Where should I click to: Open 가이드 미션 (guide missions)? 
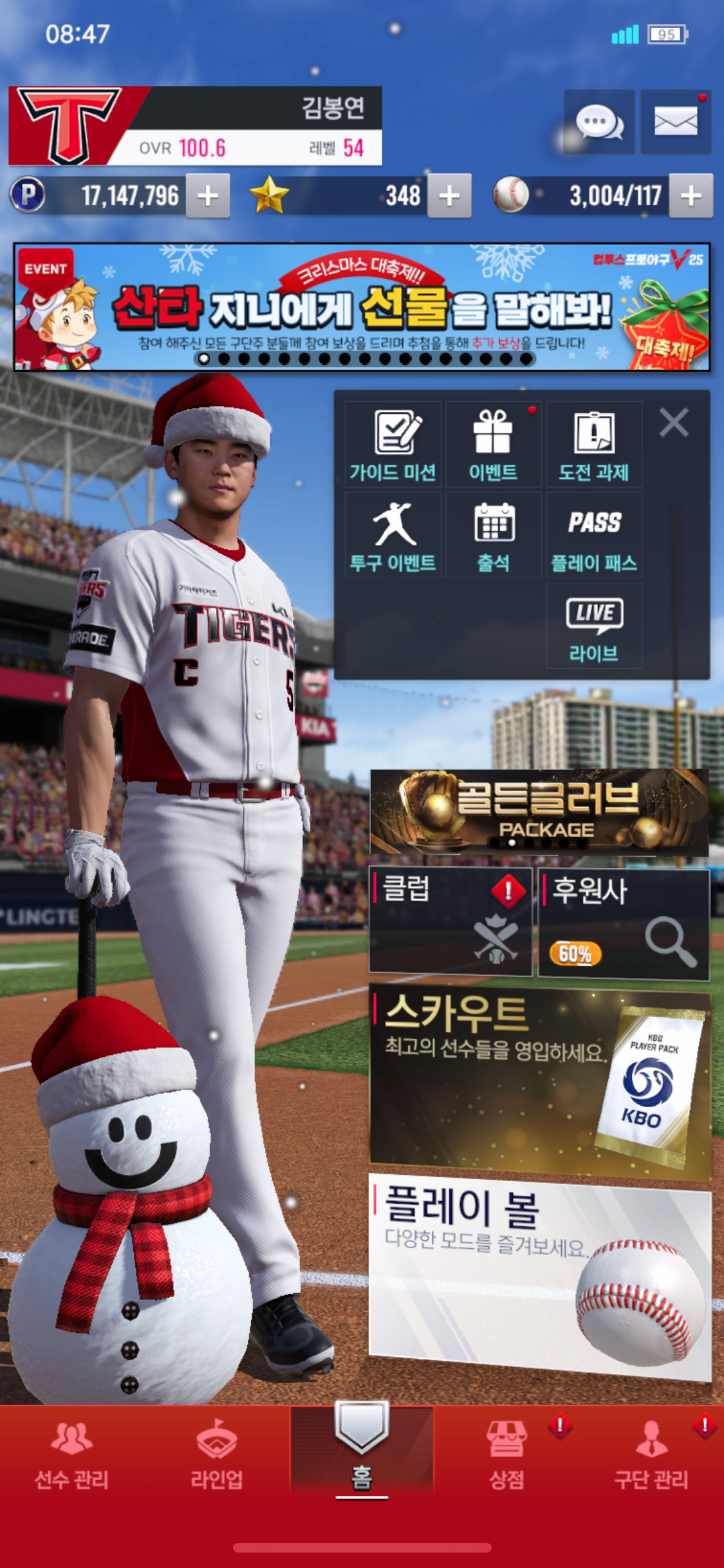(x=393, y=445)
